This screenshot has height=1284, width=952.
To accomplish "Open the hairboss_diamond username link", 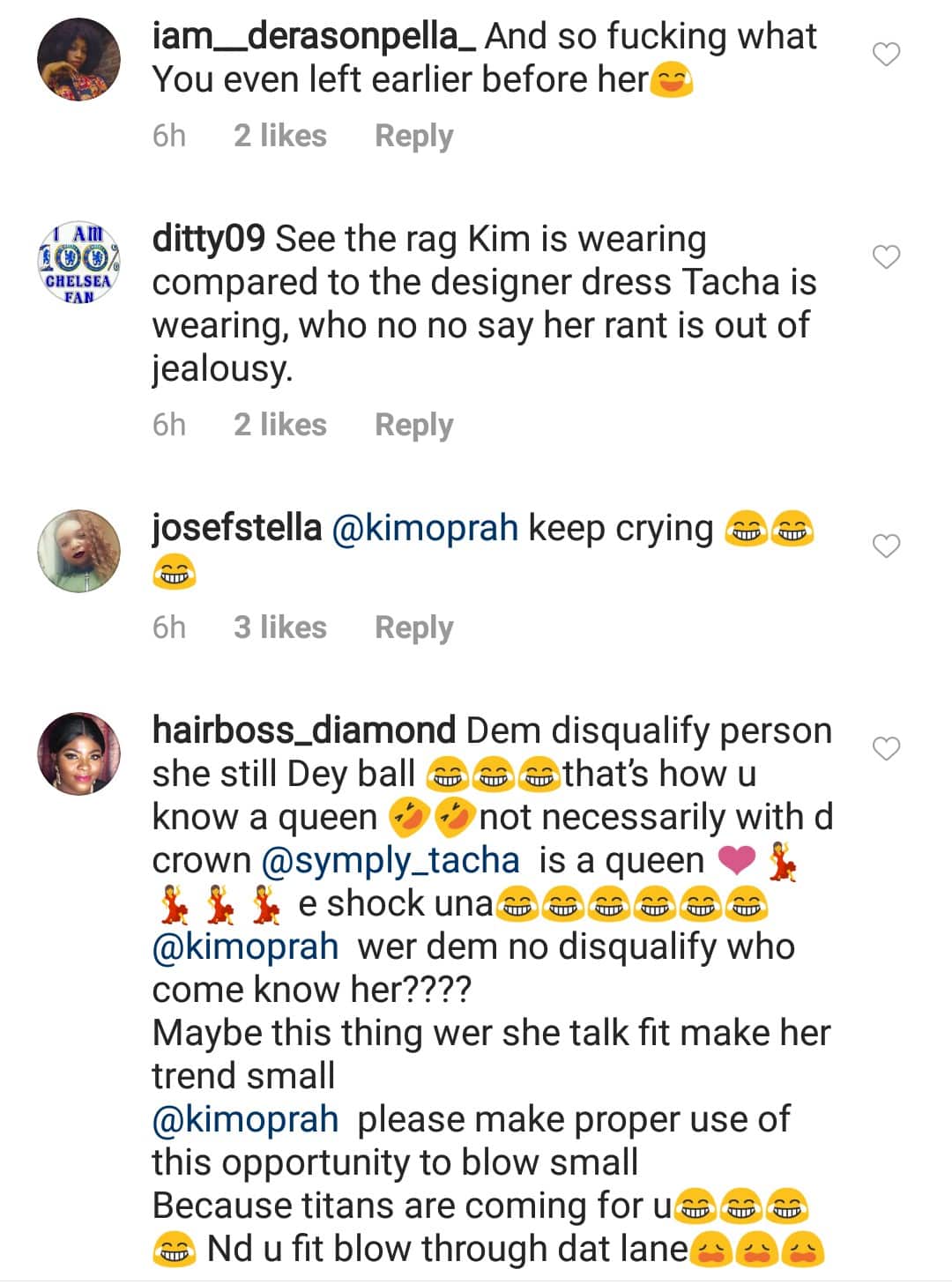I will [303, 731].
